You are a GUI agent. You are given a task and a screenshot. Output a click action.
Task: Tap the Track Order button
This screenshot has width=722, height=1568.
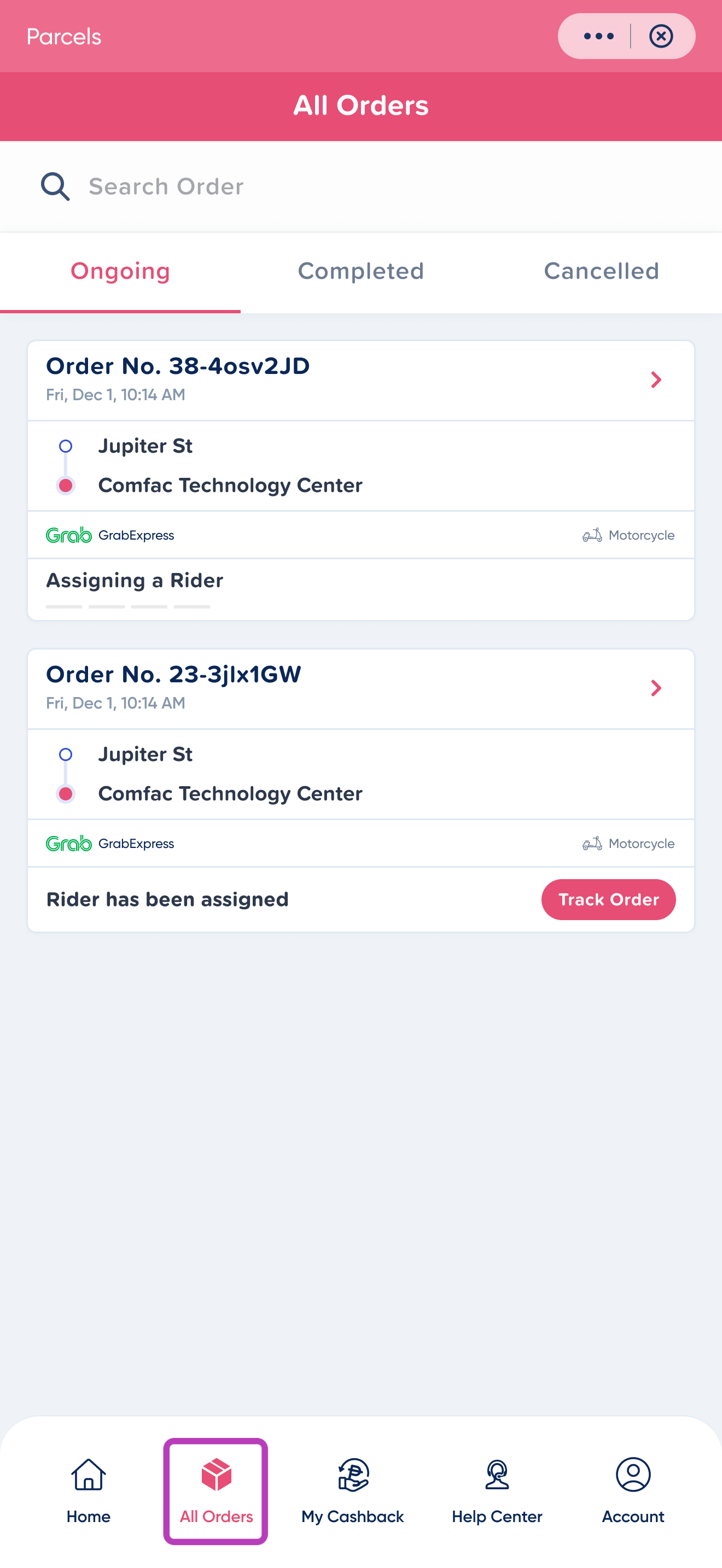point(608,900)
